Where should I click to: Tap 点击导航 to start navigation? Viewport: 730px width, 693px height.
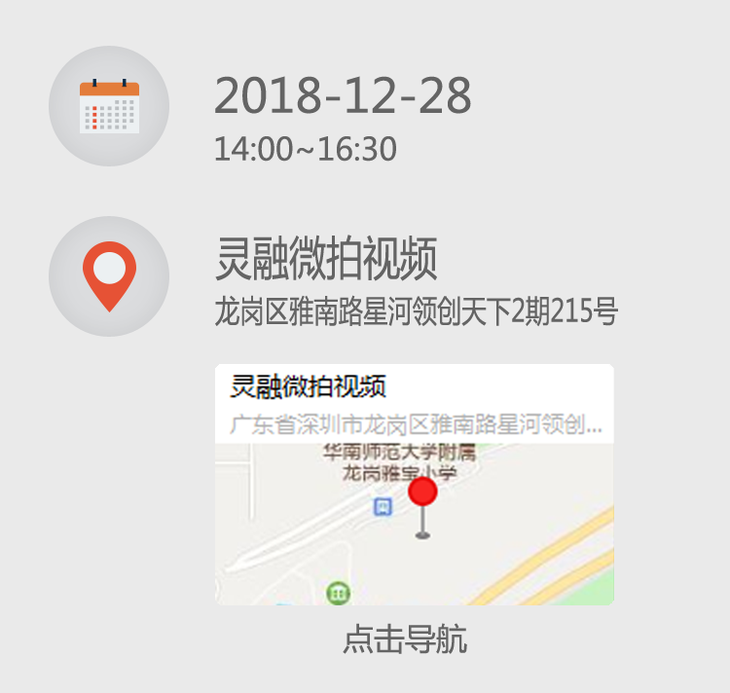click(x=405, y=639)
